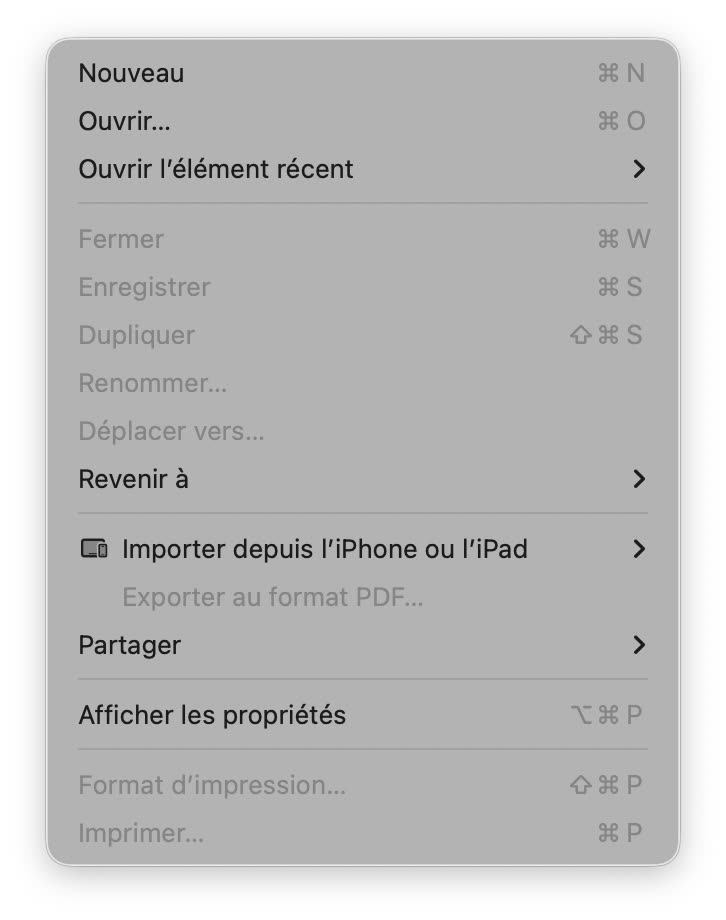Image resolution: width=726 pixels, height=920 pixels.
Task: Open the Revenir à submenu
Action: (134, 479)
